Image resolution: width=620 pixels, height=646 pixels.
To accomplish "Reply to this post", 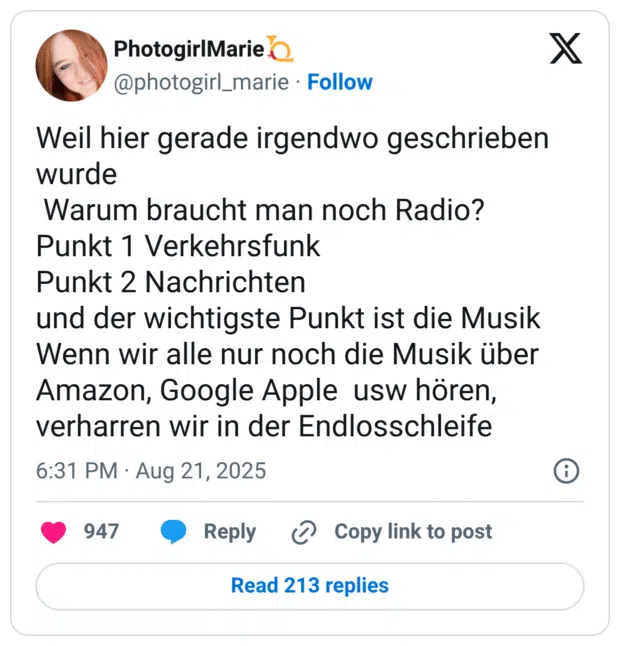I will pyautogui.click(x=208, y=532).
